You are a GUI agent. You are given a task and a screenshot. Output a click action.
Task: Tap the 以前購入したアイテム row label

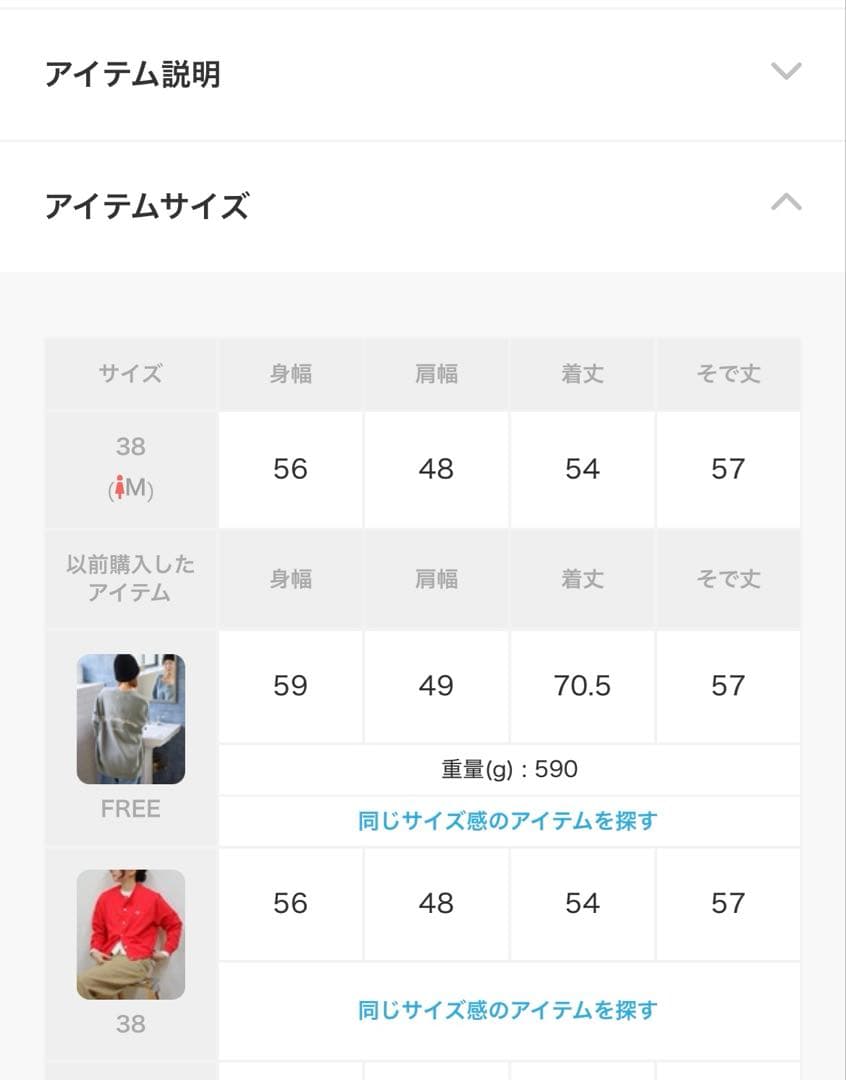click(130, 578)
